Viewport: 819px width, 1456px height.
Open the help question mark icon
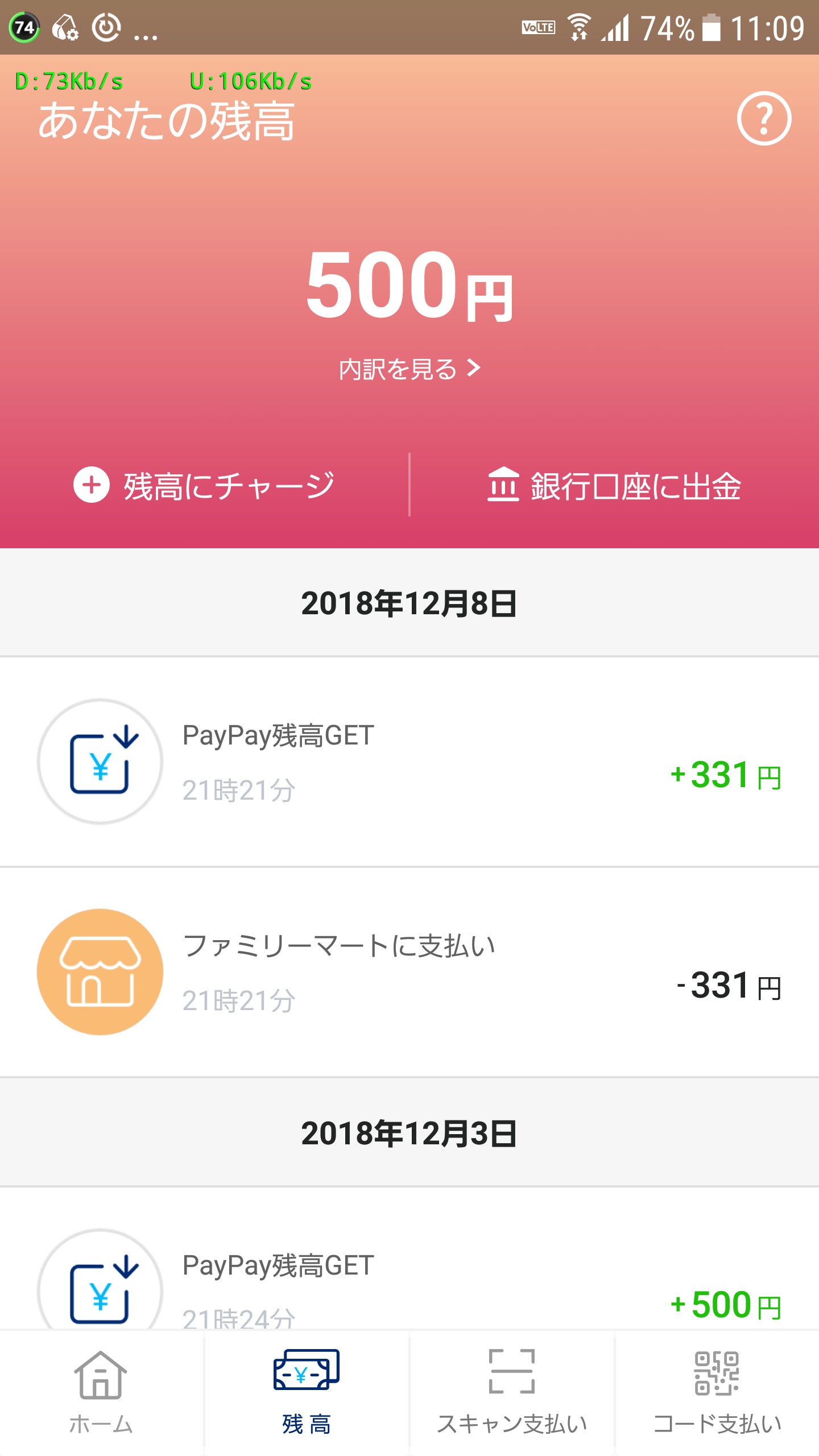[x=764, y=118]
